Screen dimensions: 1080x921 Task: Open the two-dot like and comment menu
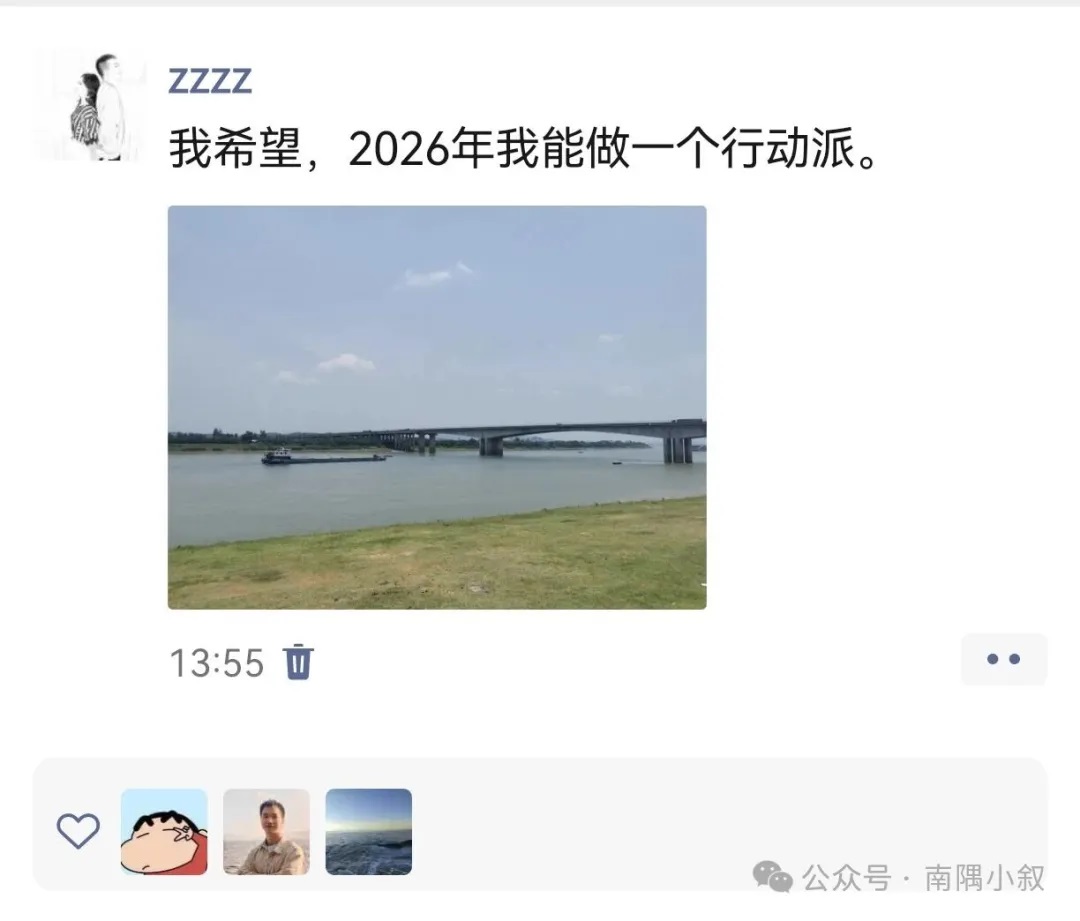coord(1003,659)
